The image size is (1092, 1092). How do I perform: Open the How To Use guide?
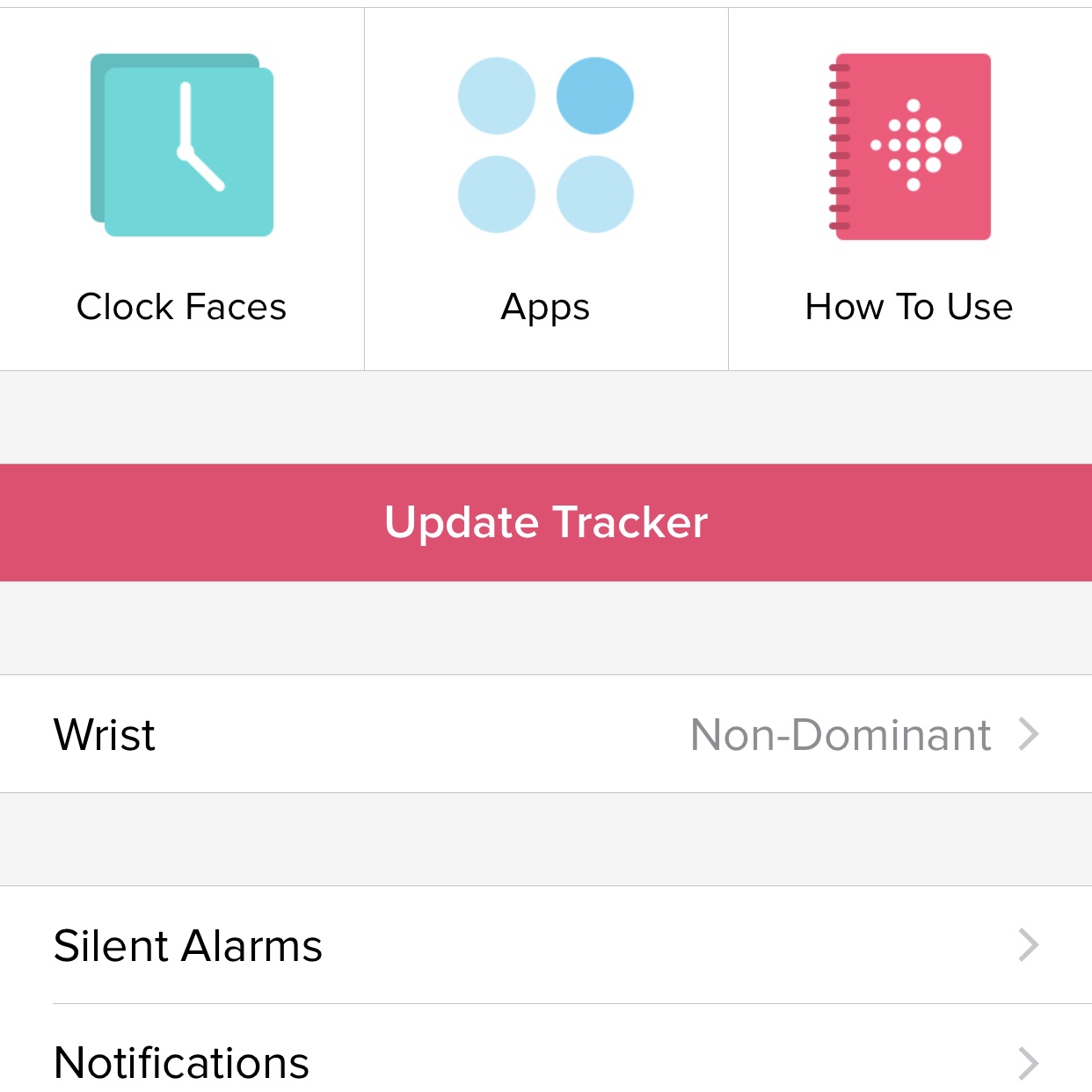tap(910, 189)
